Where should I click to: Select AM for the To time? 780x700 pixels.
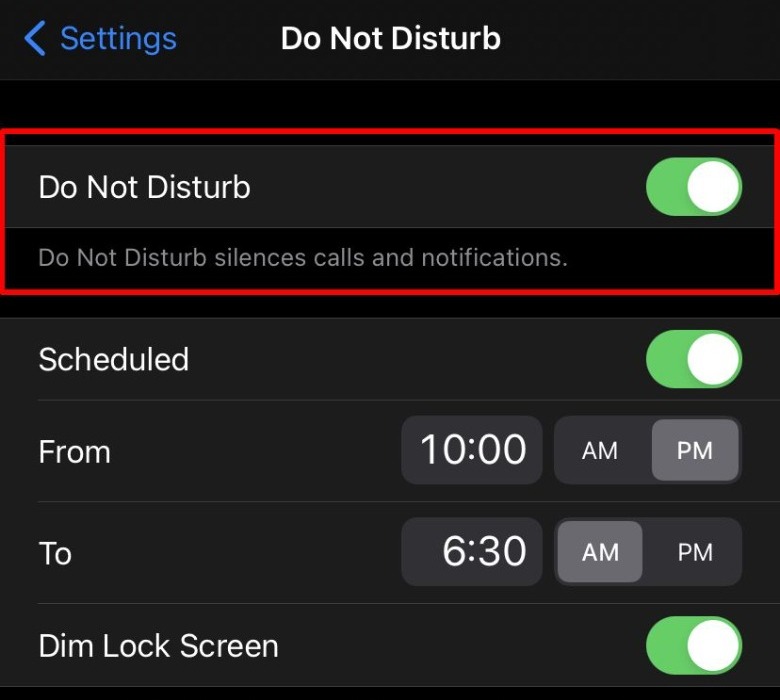(x=600, y=552)
